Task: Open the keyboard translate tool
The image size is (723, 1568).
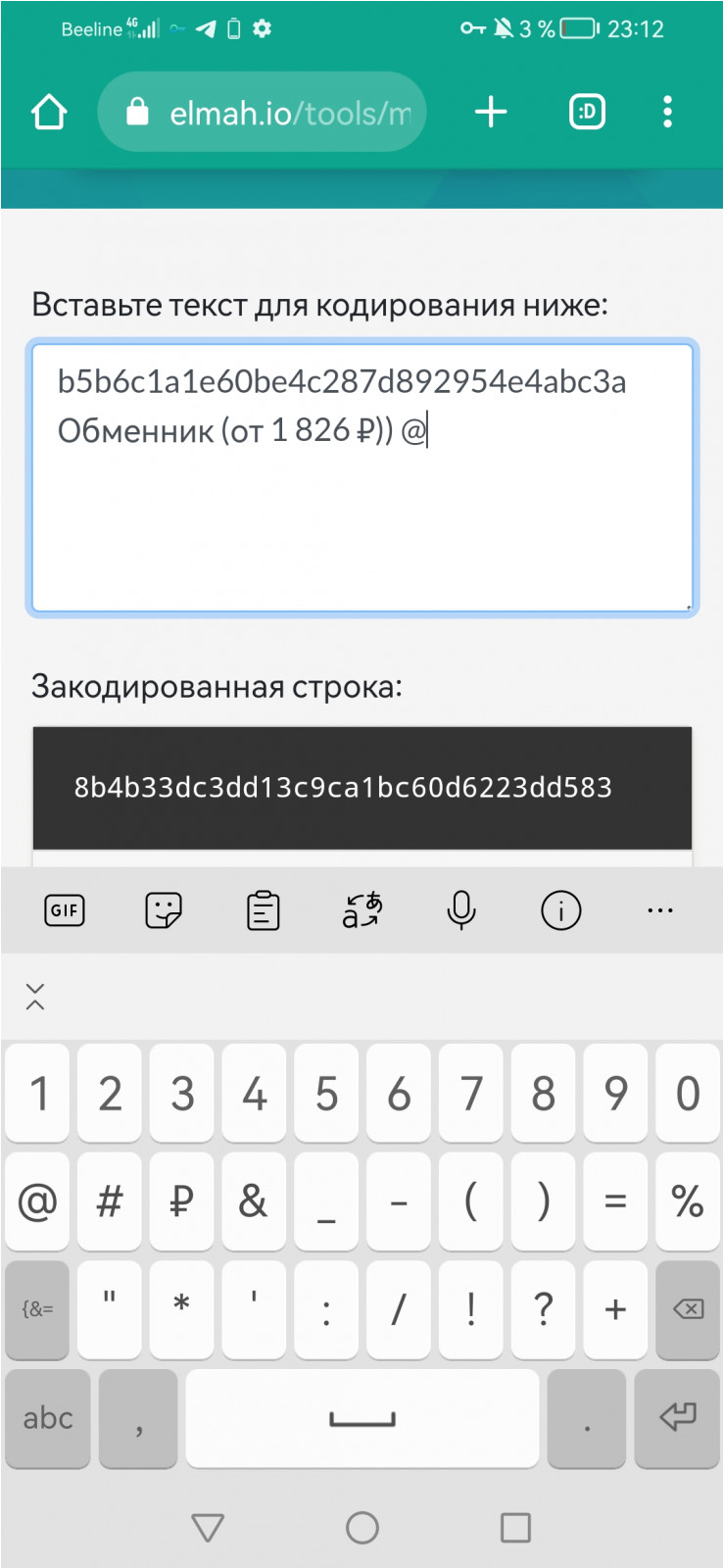Action: tap(361, 910)
